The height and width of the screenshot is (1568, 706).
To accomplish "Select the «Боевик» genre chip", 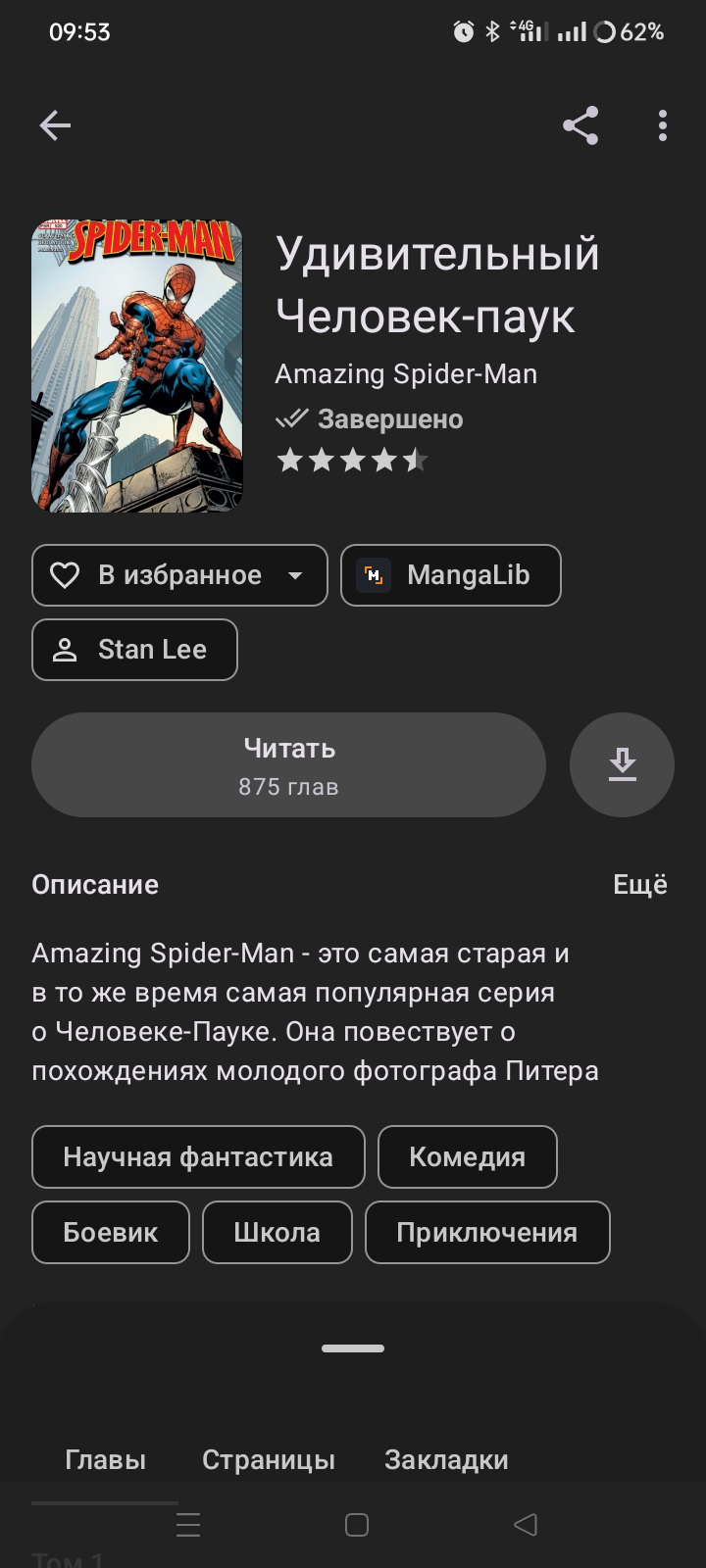I will tap(110, 1233).
